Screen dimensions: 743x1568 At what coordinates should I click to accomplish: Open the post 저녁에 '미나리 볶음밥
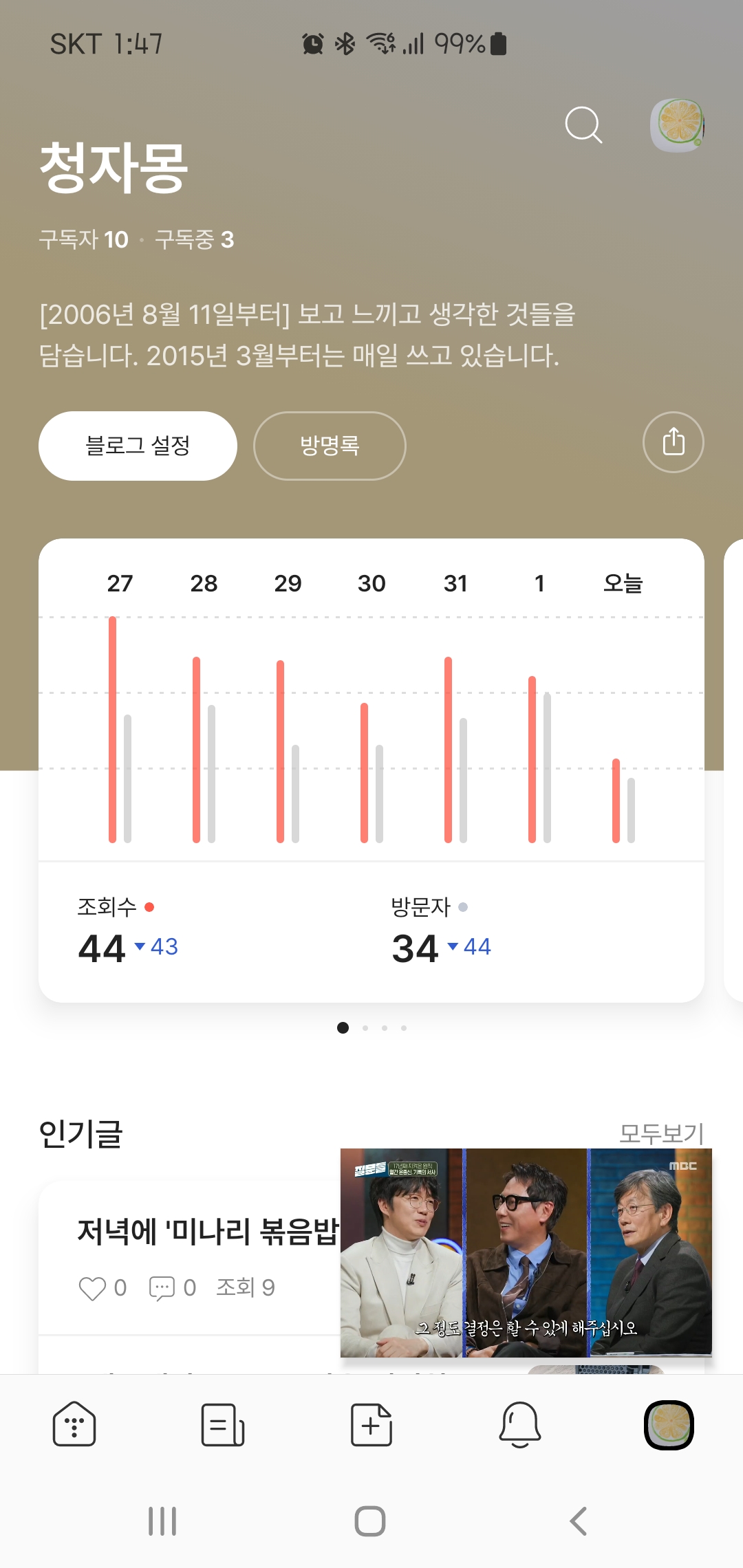(208, 1231)
